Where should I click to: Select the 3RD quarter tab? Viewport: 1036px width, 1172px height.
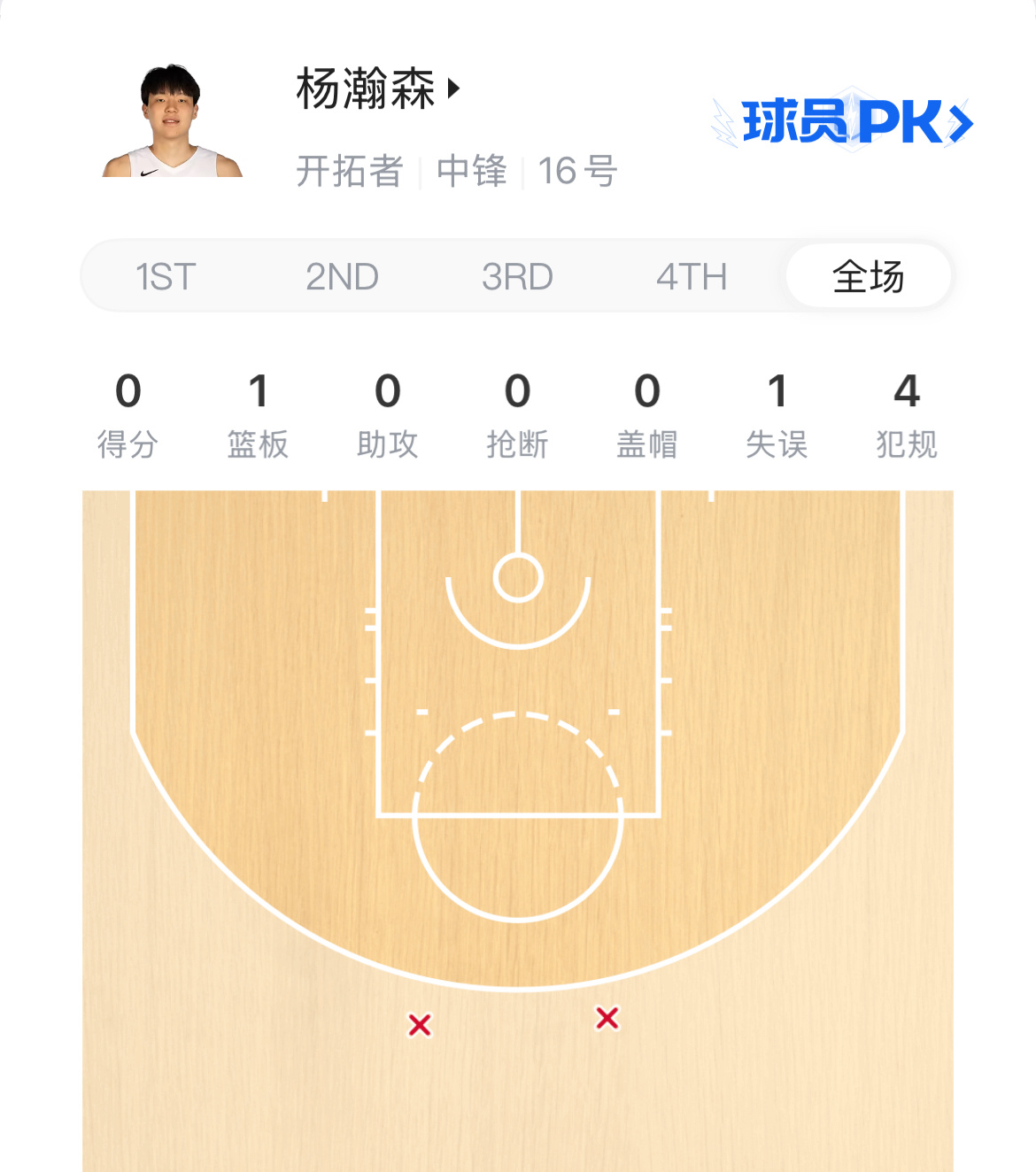click(x=517, y=275)
